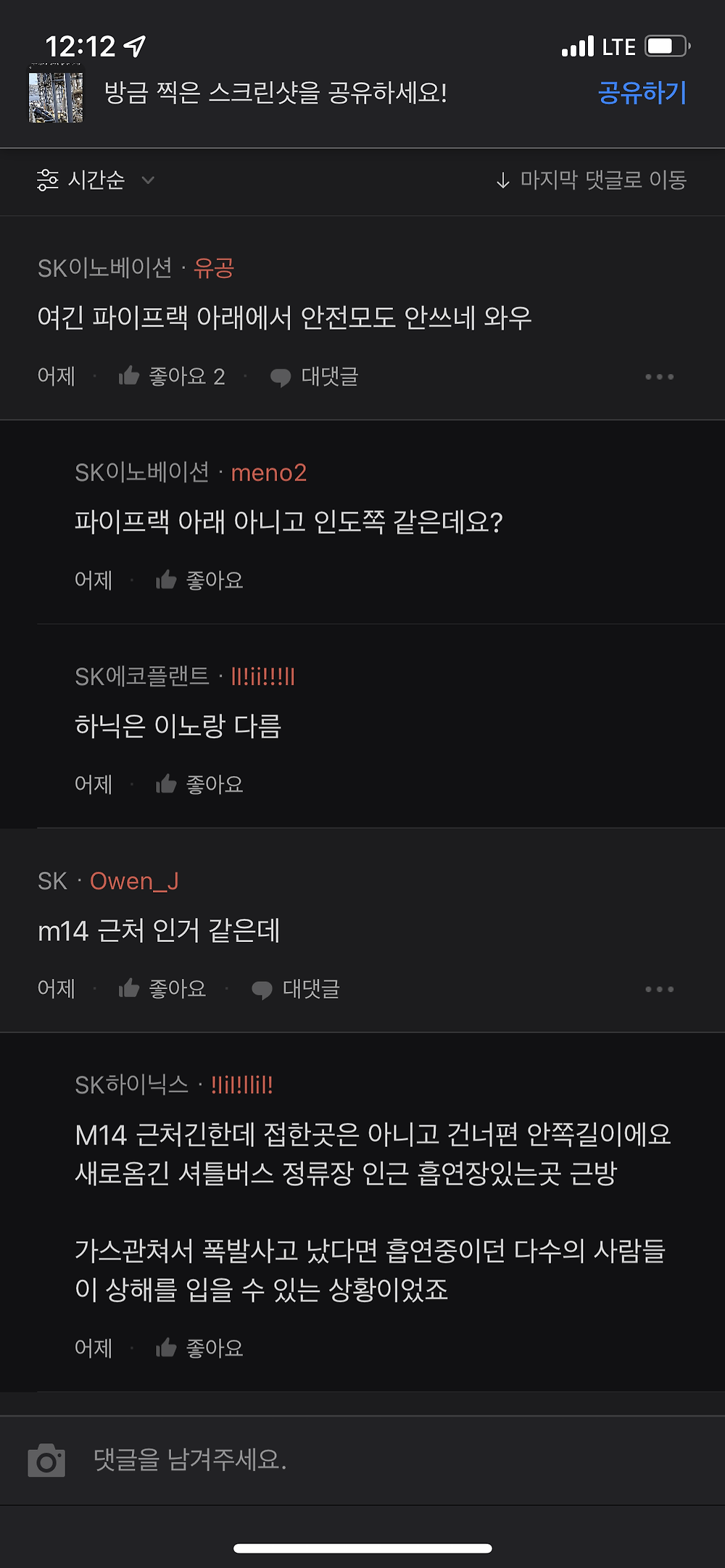Tap the down arrow beside 마지막 댓글로 이동
Screen dimensions: 725x1568
503,181
